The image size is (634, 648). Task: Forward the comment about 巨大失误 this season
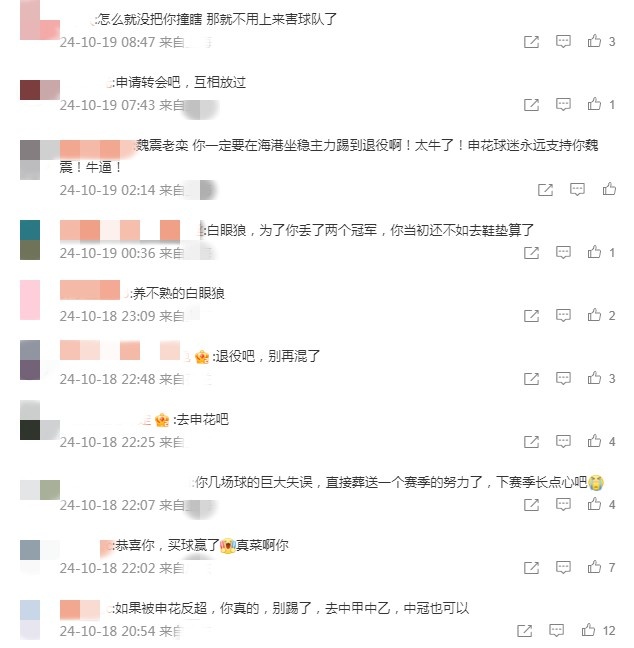click(x=532, y=505)
